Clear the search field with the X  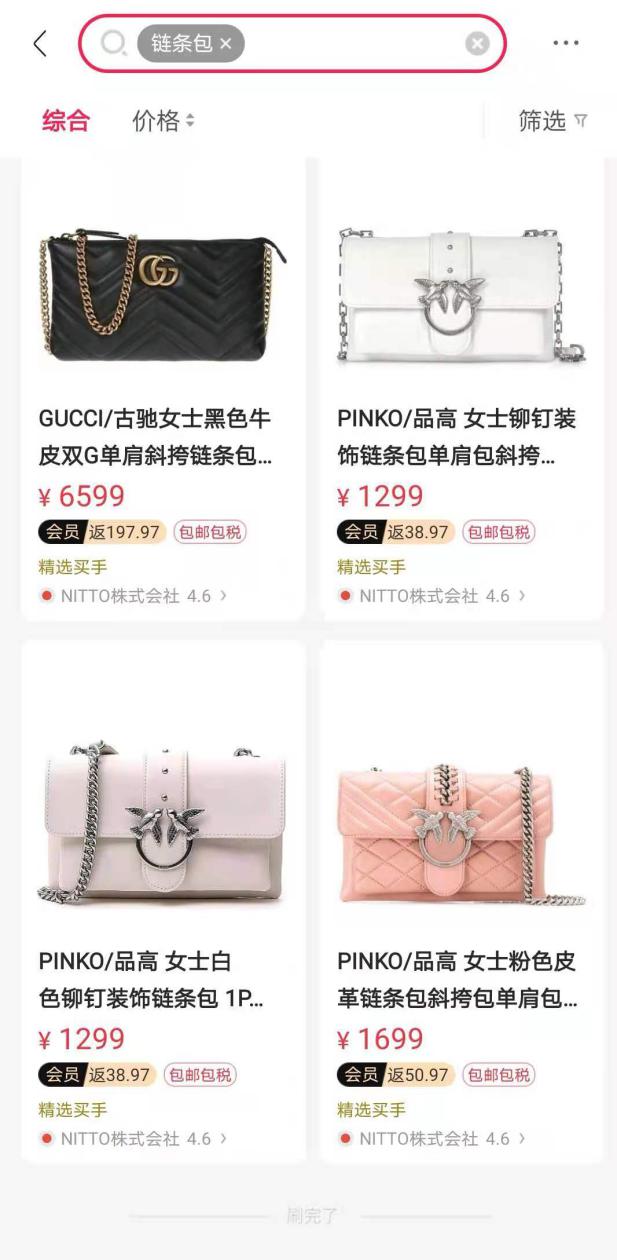click(x=477, y=44)
